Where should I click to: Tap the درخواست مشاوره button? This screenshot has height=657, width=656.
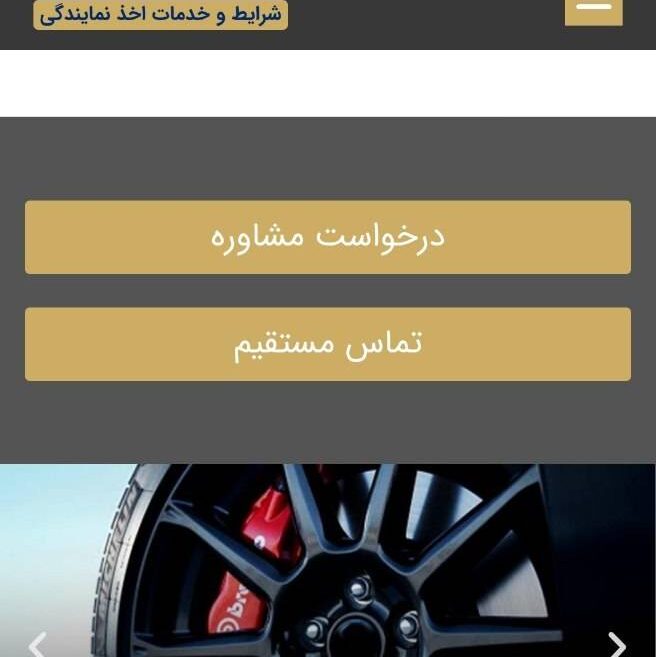[328, 237]
